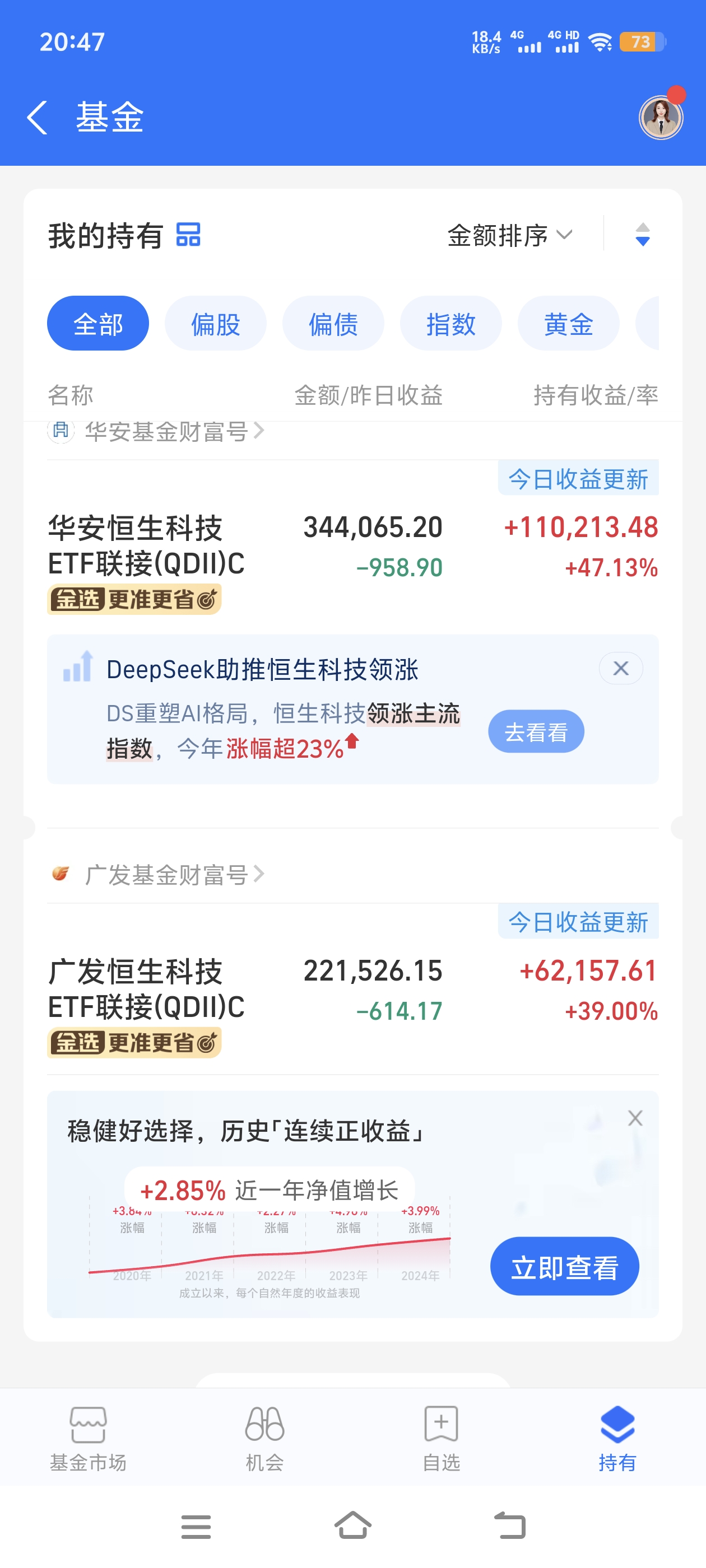Screen dimensions: 706x1568
Task: Dismiss the DeepSeek恒生科技 banner
Action: pyautogui.click(x=621, y=668)
